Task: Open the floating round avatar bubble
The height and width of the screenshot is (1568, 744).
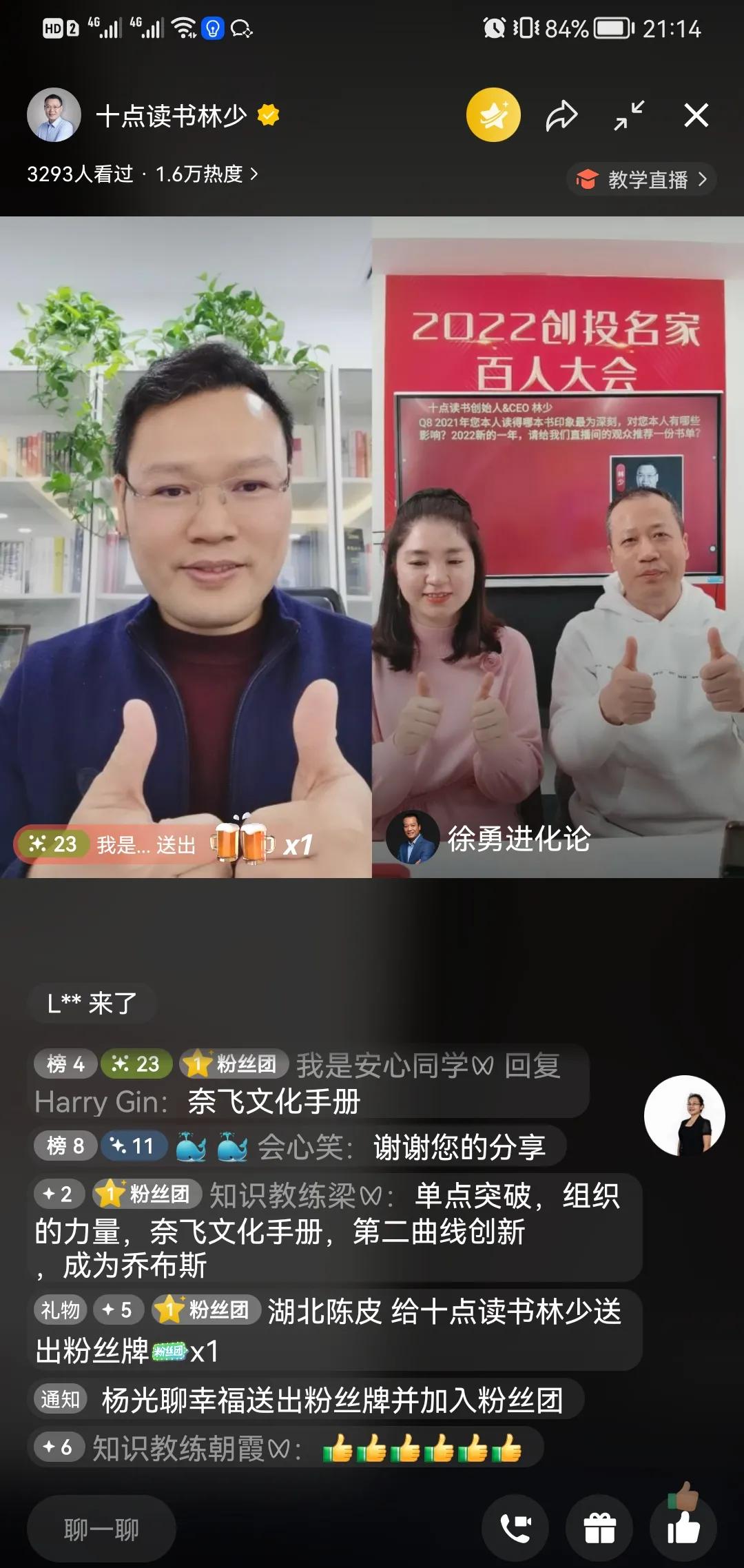Action: (684, 1116)
